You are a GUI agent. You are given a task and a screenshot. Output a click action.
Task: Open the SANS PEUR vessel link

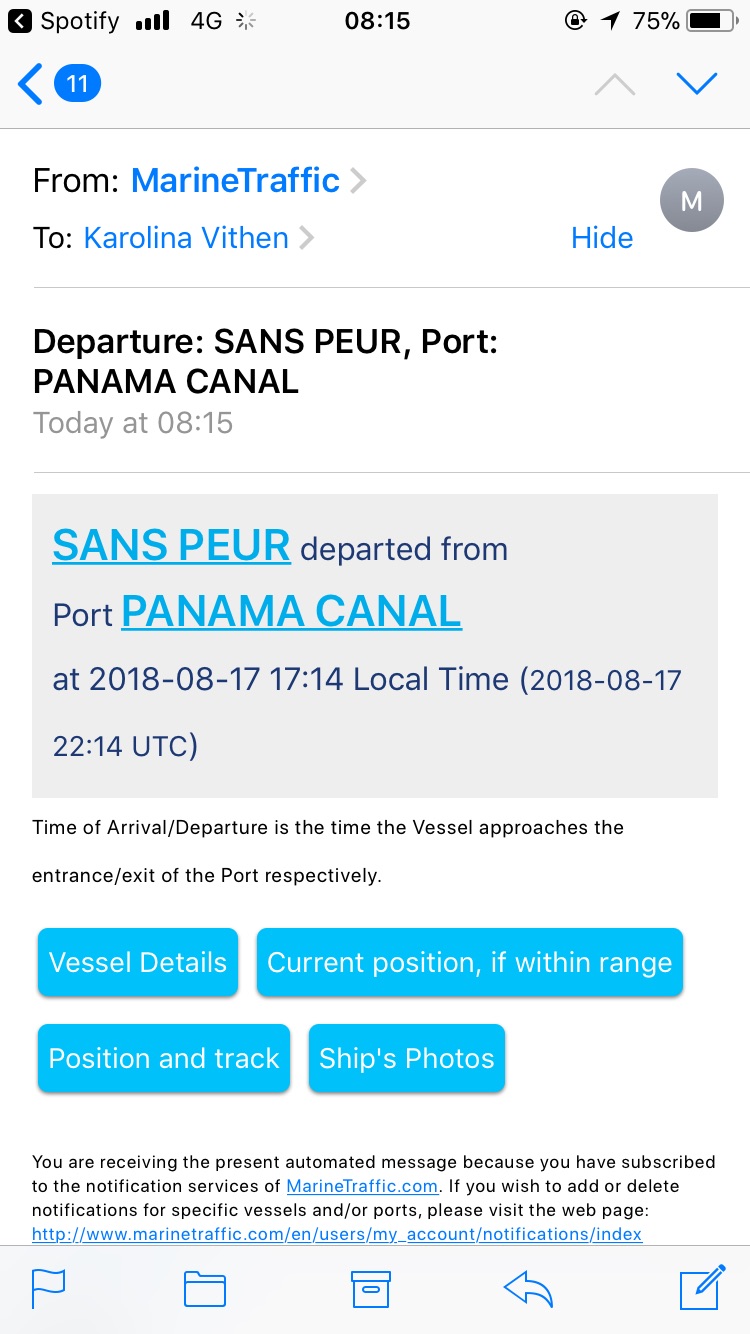tap(171, 544)
